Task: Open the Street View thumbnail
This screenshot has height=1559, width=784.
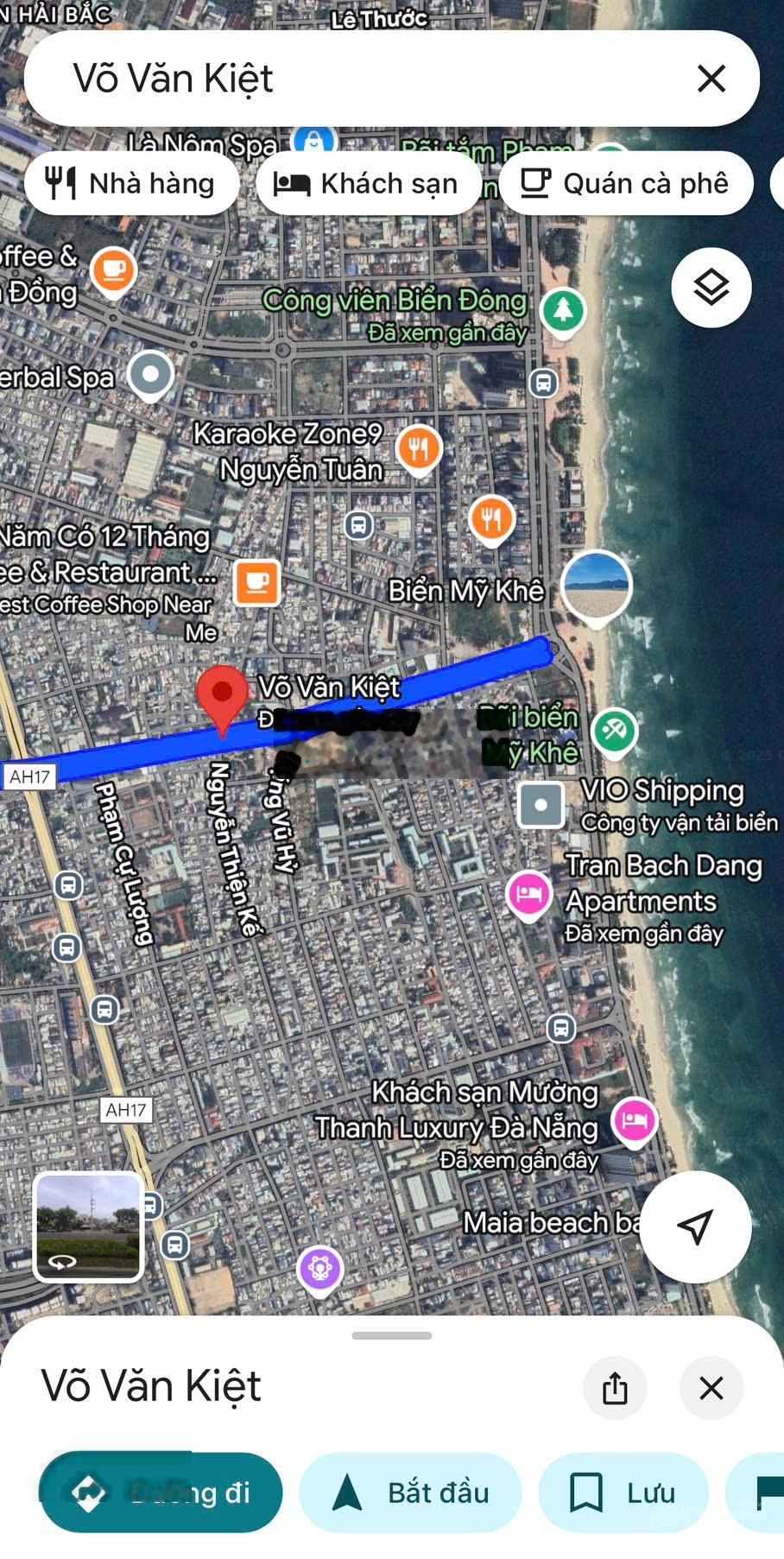Action: click(88, 1226)
